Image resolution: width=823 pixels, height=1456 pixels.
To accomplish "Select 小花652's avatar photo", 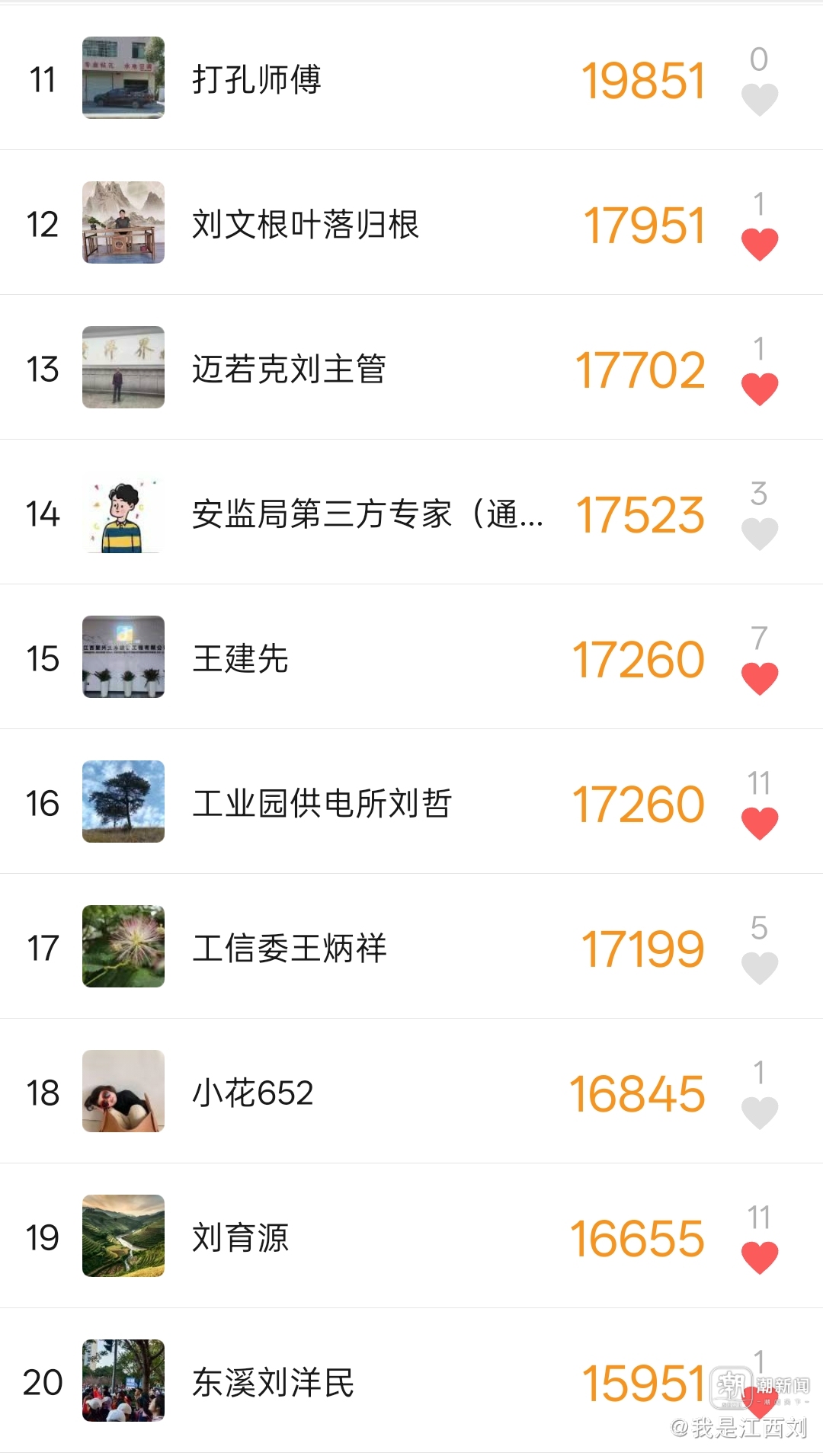I will click(123, 1091).
